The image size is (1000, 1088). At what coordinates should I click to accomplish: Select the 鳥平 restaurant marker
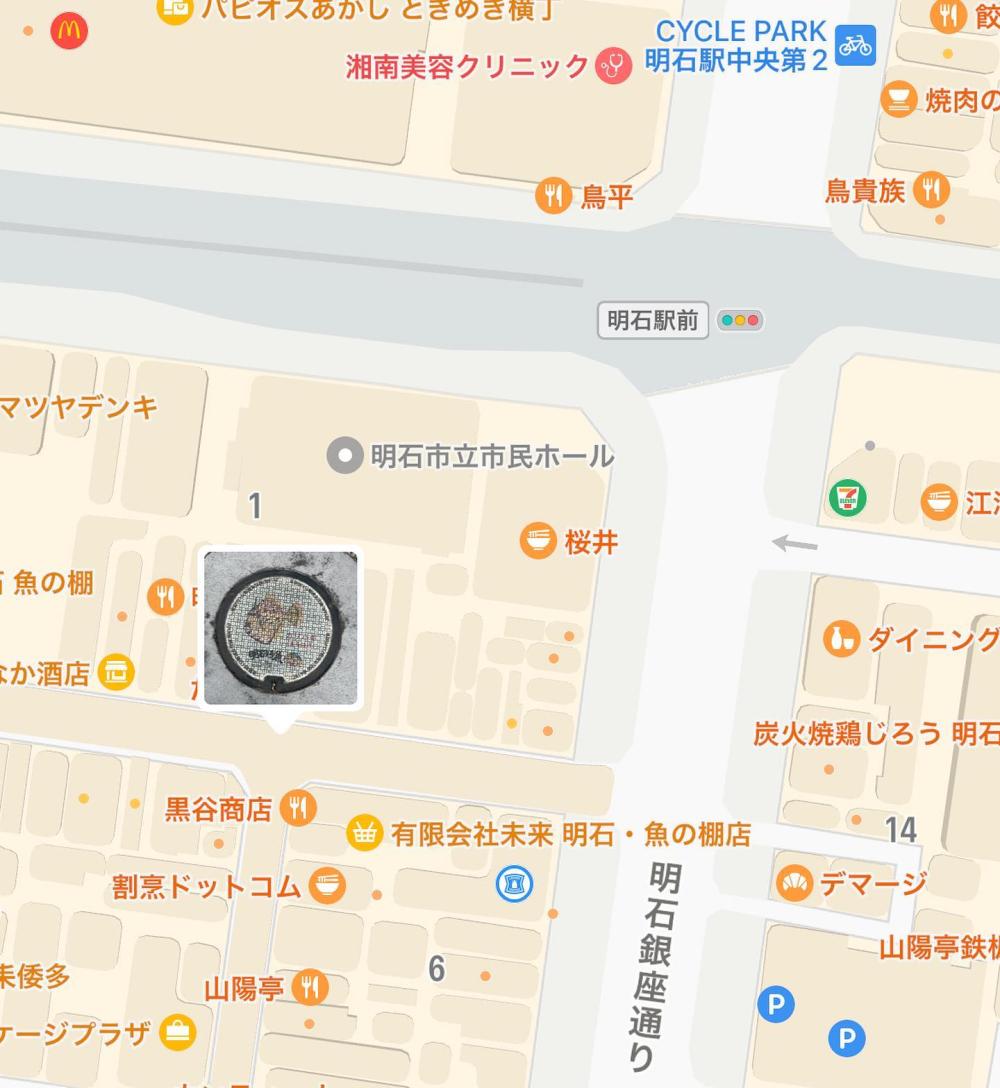point(553,194)
